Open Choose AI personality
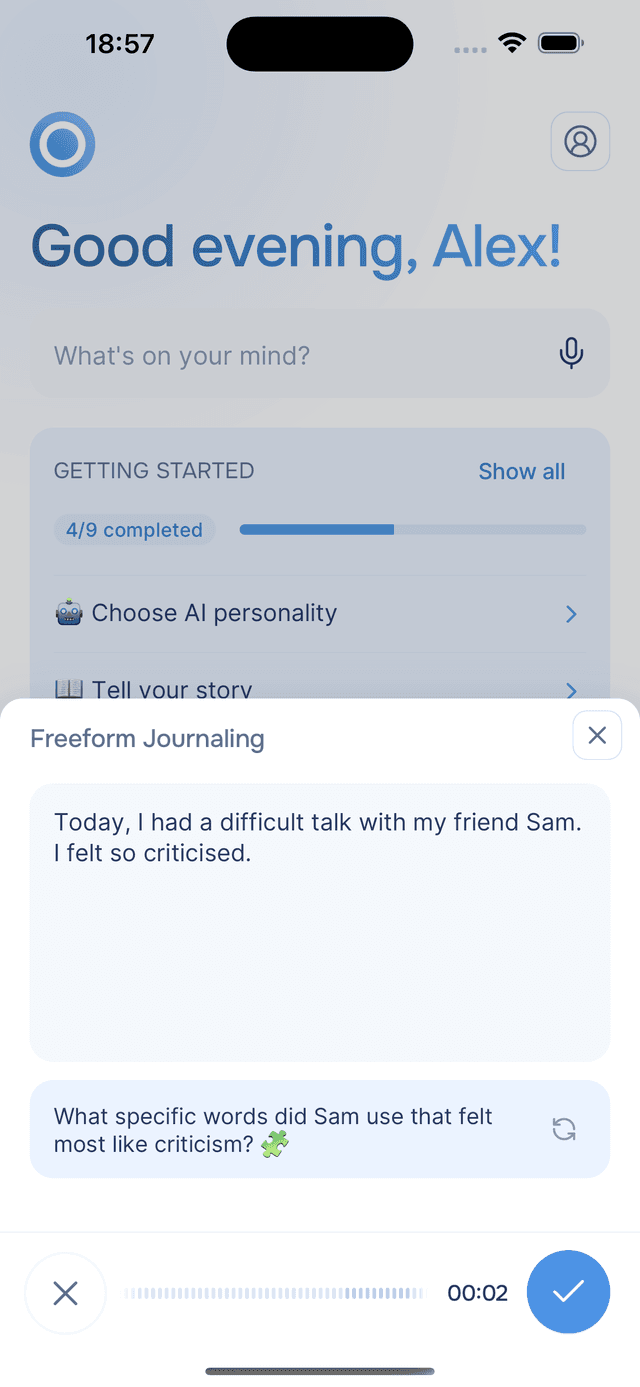 (x=319, y=613)
